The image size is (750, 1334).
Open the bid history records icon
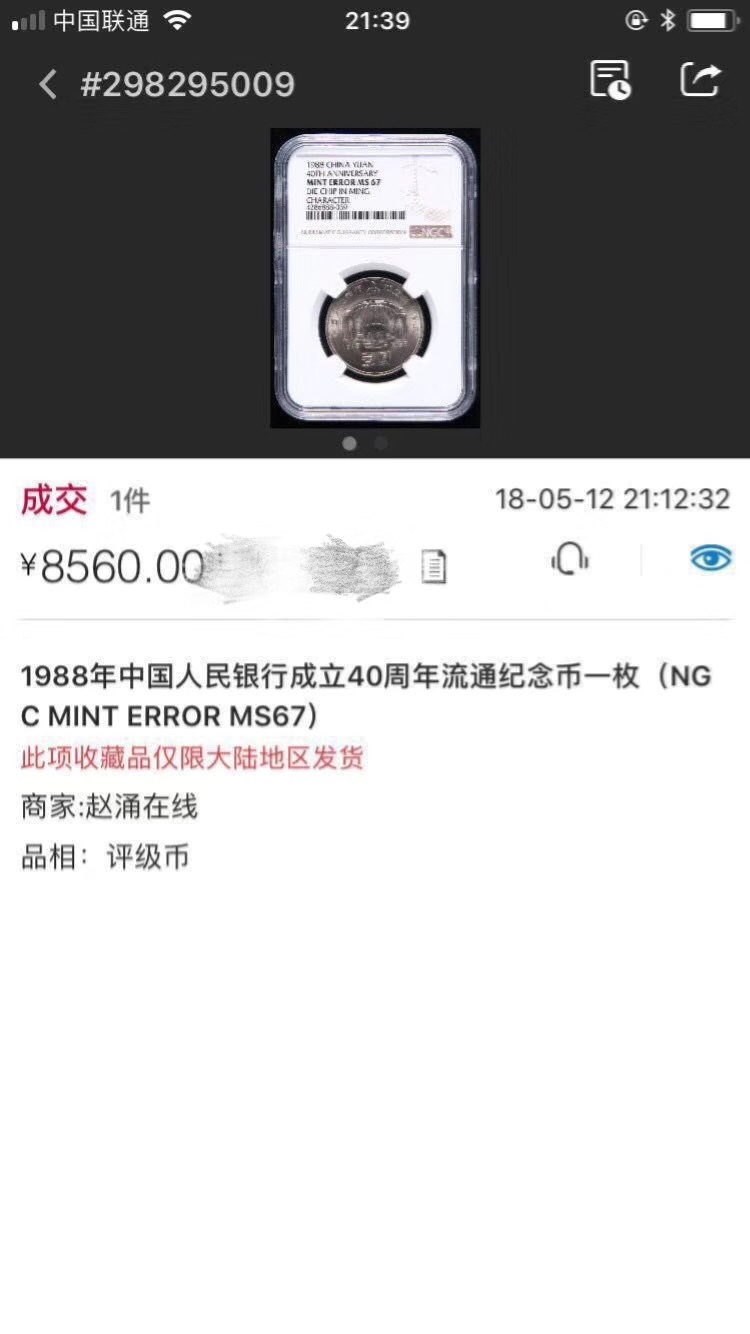pyautogui.click(x=610, y=80)
